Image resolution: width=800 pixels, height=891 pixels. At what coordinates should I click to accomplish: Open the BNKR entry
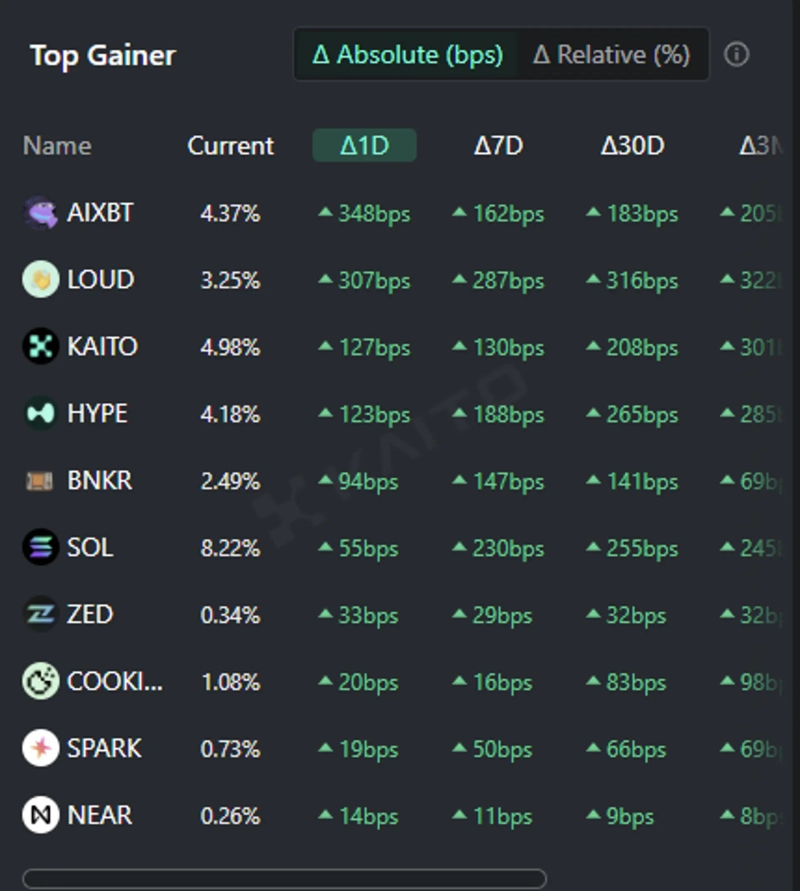[99, 481]
